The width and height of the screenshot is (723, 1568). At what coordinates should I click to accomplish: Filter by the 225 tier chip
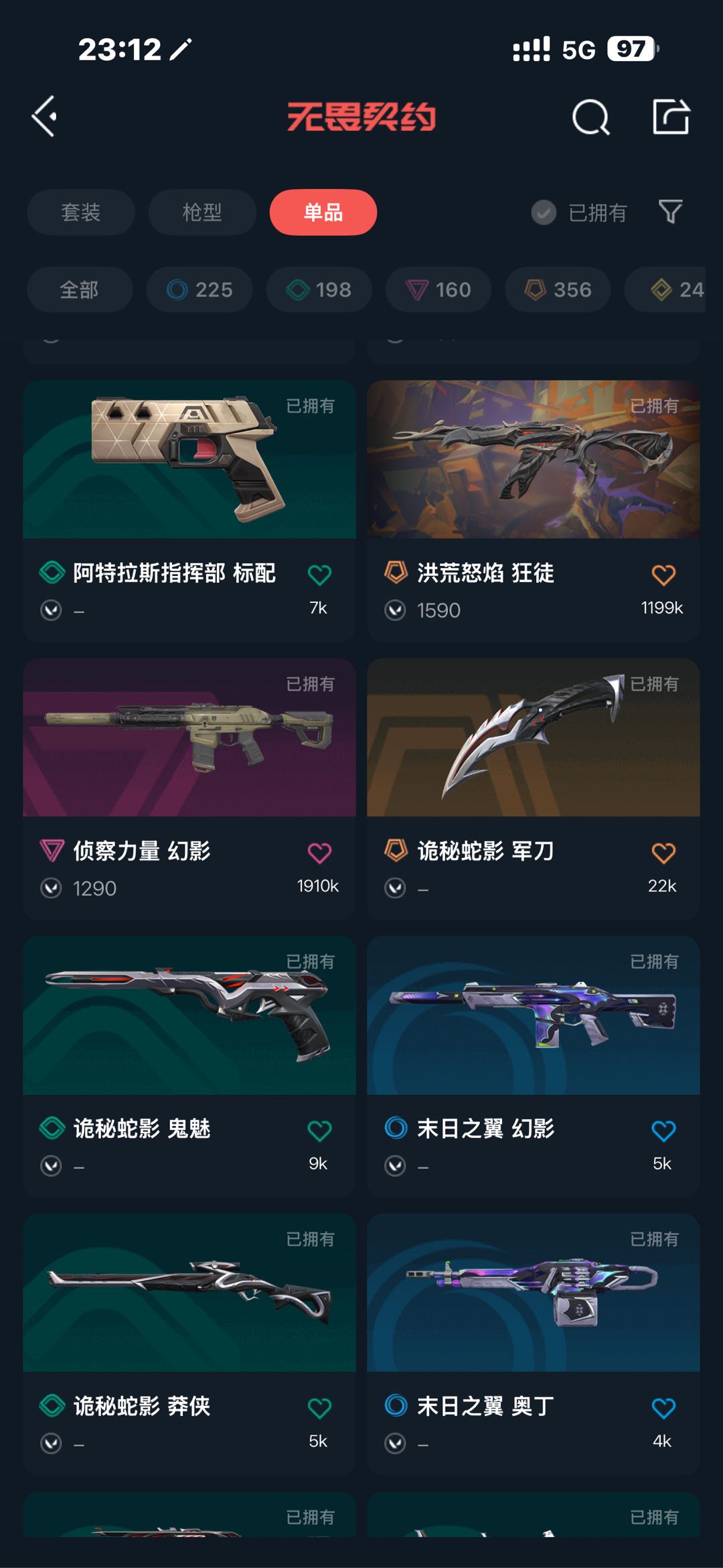tap(199, 289)
